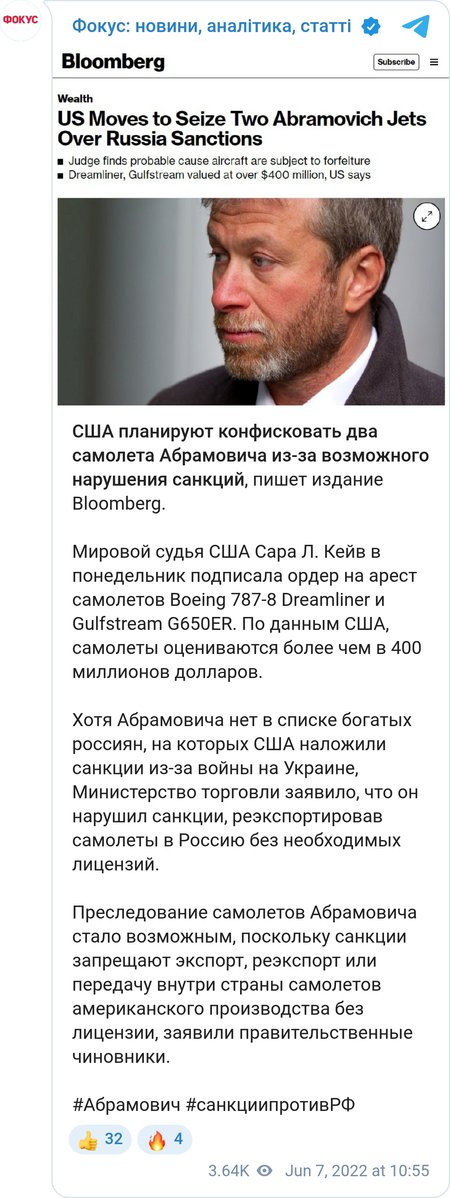Open the post in Telegram via plane icon
Viewport: 450px width, 1198px height.
(416, 26)
